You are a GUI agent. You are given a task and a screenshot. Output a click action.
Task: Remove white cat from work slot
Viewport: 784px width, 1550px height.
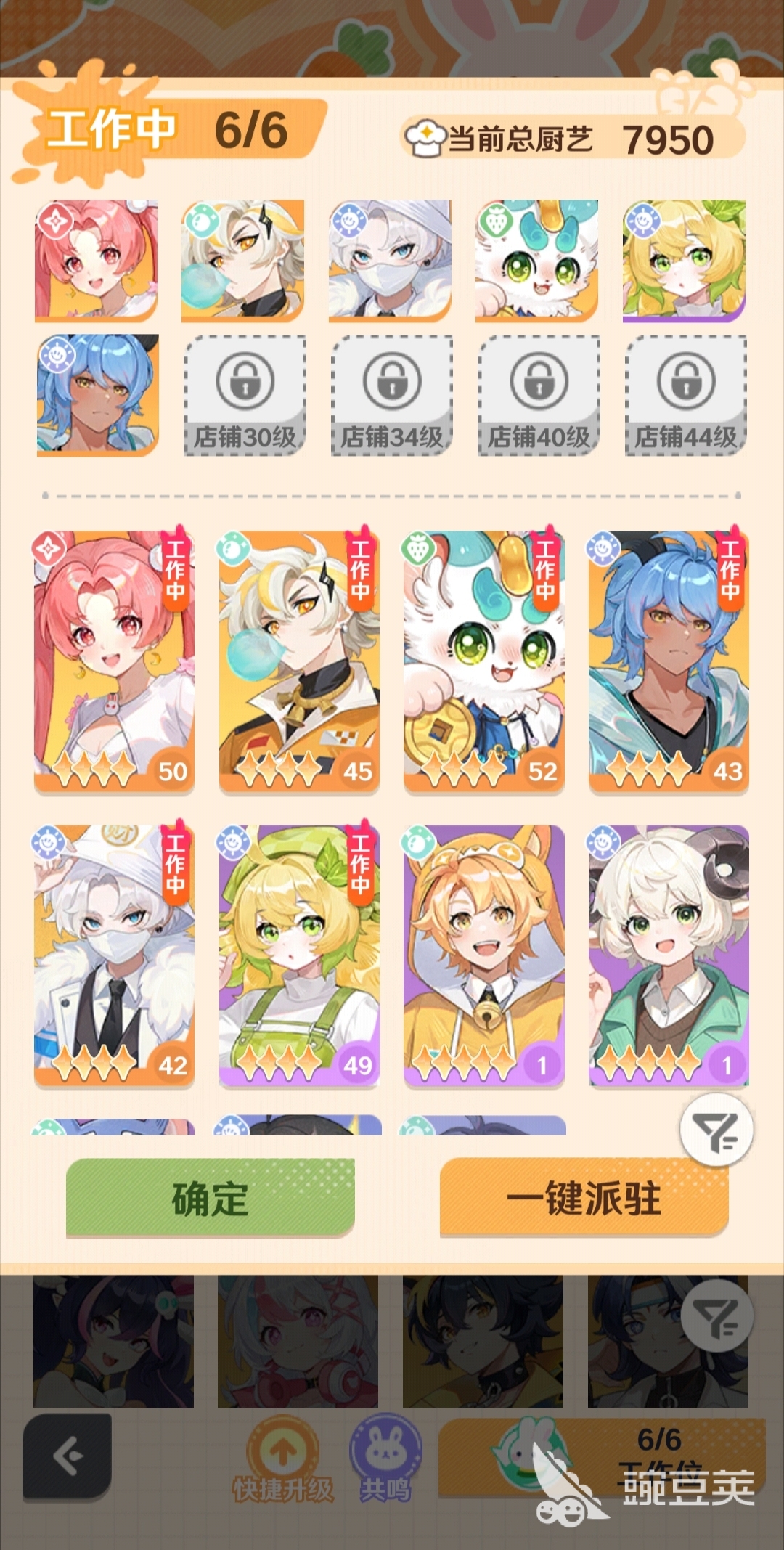536,261
